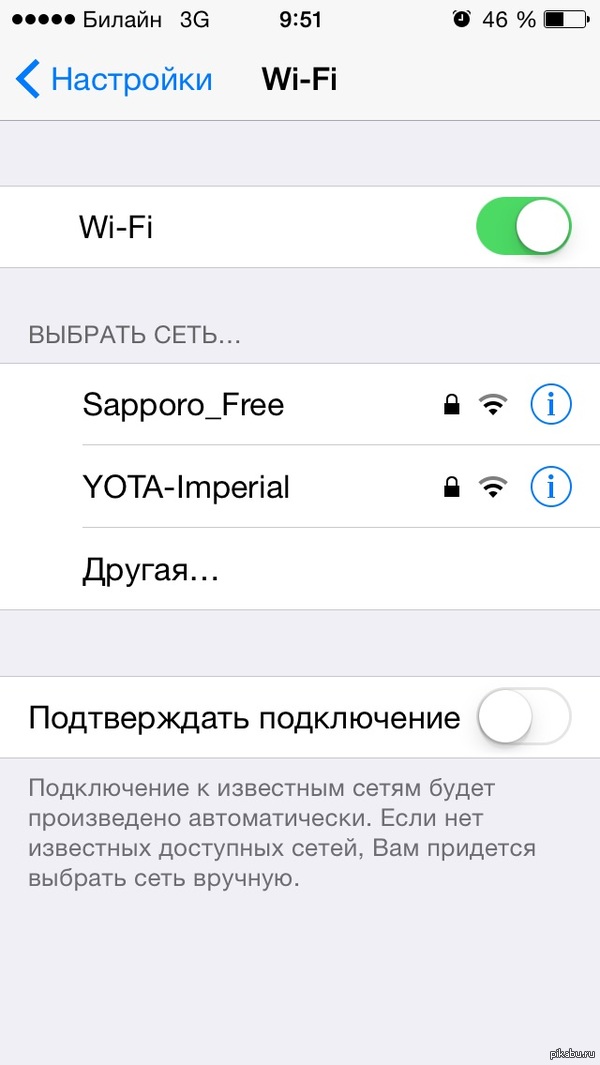Connect to the Sapporo_Free network
This screenshot has height=1065, width=600.
(183, 405)
